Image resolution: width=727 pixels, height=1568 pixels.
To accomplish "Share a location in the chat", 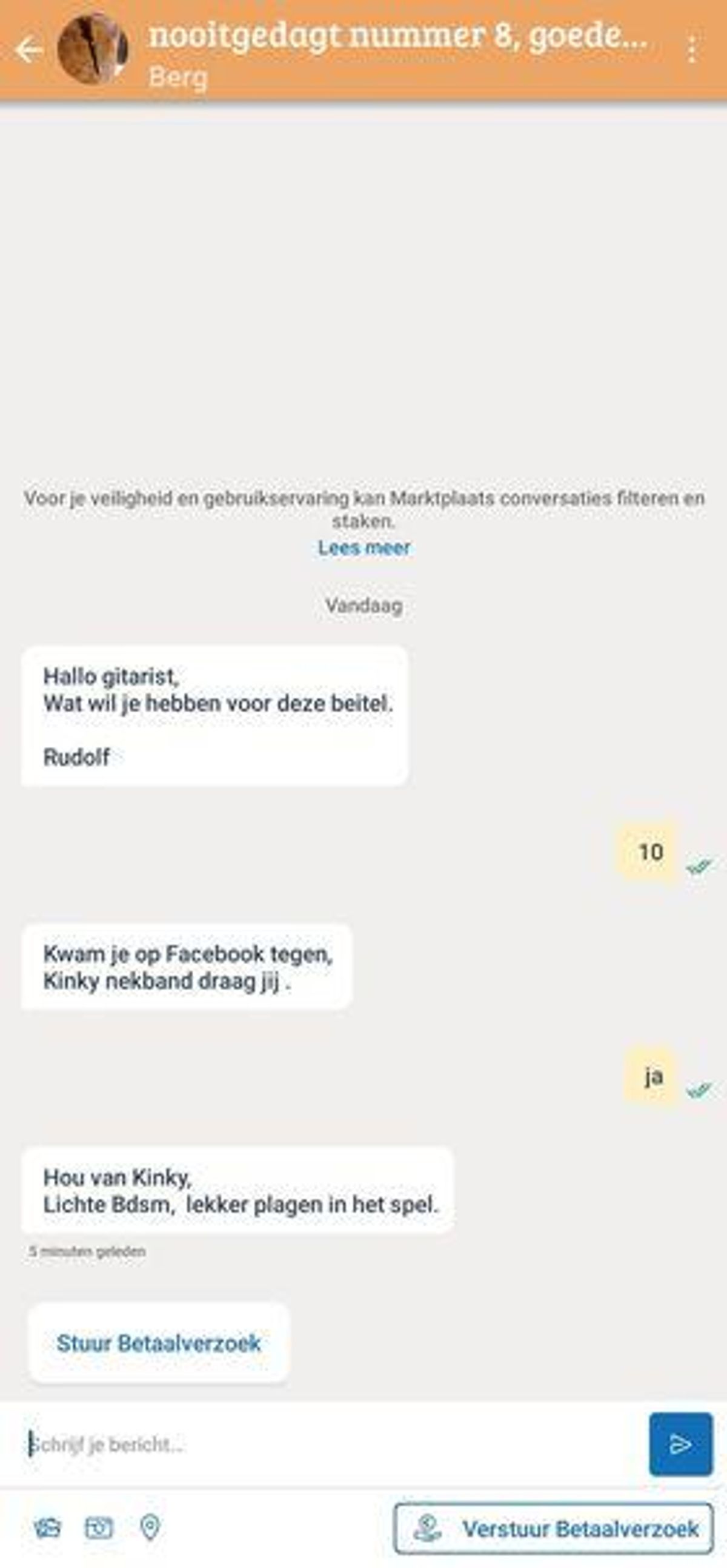I will pos(150,1527).
